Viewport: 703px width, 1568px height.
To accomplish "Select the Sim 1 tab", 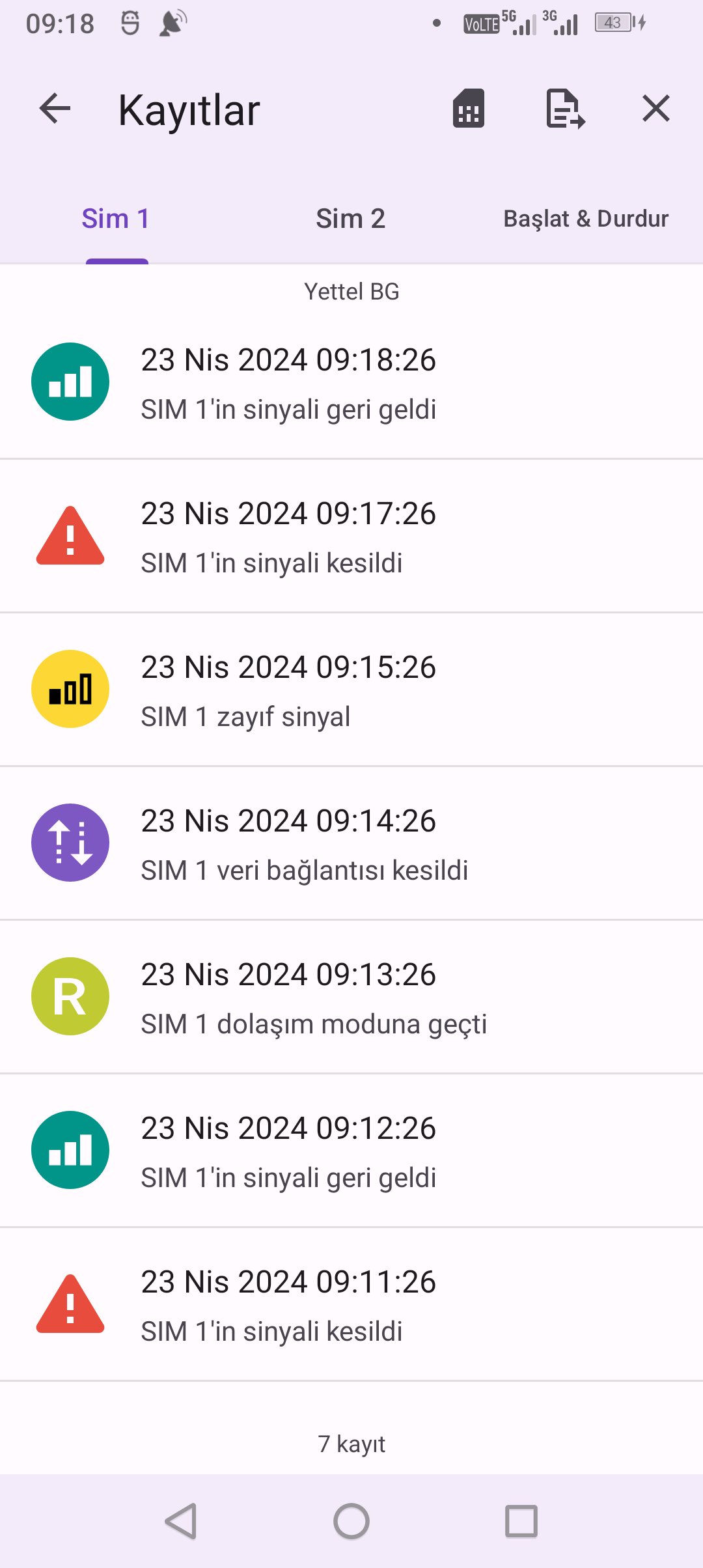I will point(116,219).
